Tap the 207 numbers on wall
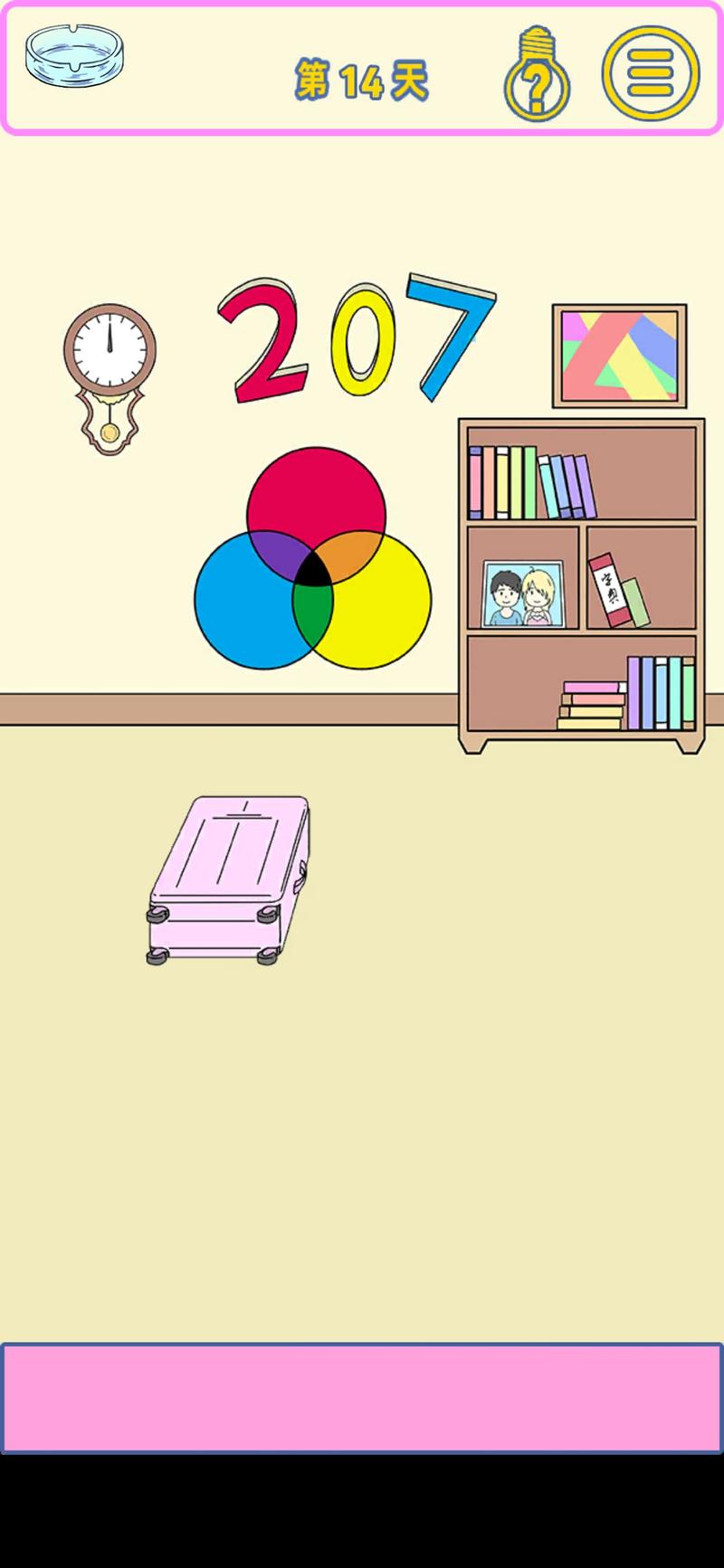 point(357,339)
